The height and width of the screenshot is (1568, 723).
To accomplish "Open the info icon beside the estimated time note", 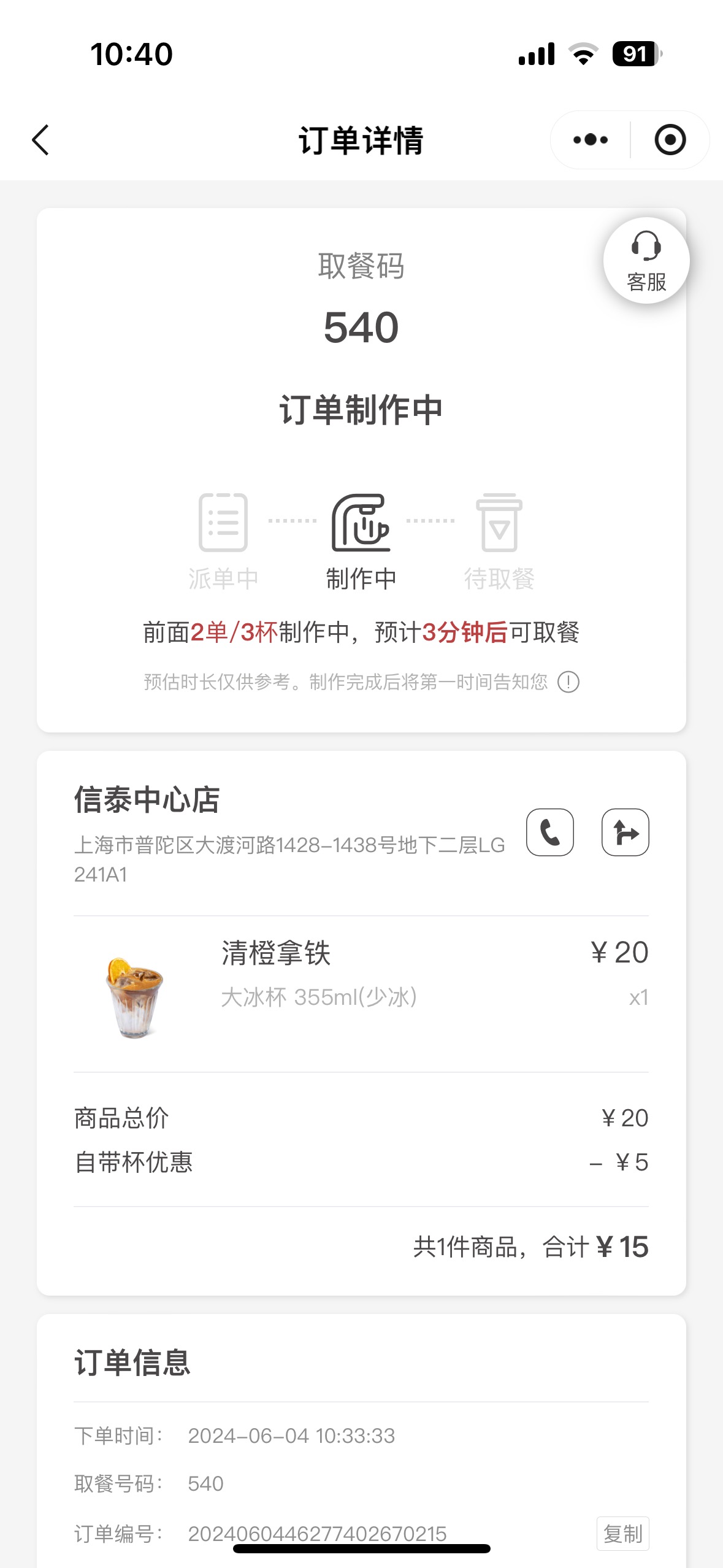I will [568, 682].
